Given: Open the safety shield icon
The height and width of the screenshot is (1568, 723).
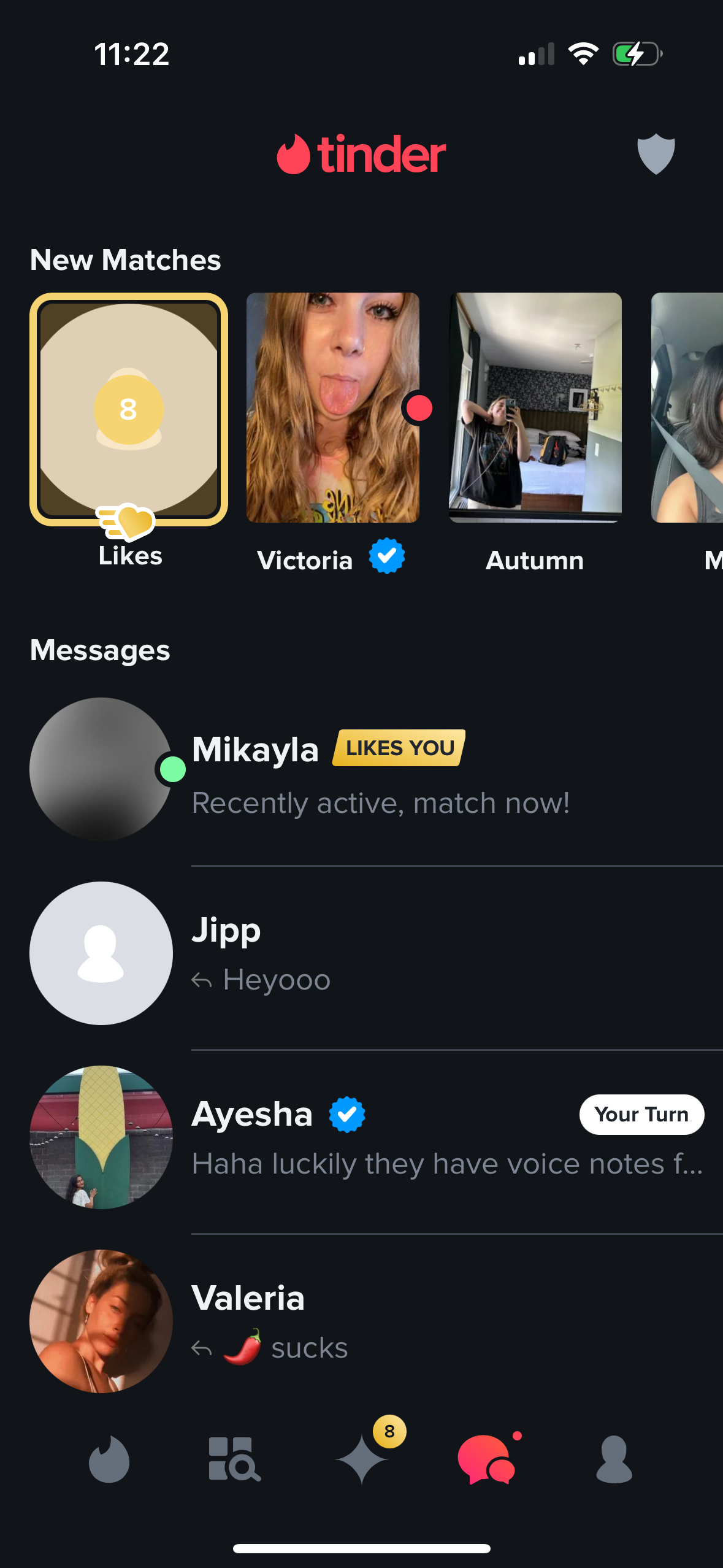Looking at the screenshot, I should tap(656, 154).
